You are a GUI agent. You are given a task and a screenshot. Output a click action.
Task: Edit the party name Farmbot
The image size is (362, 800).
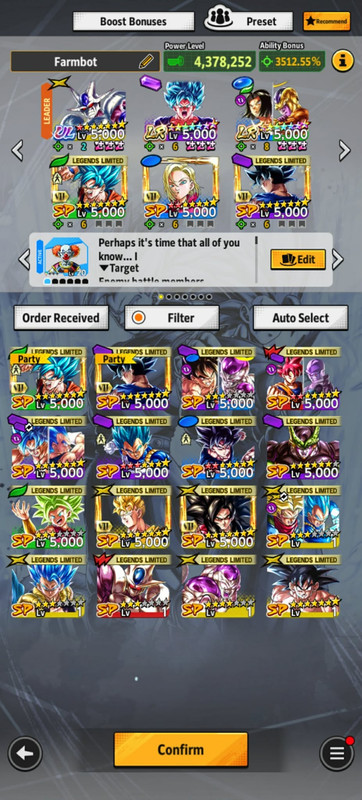tap(146, 62)
